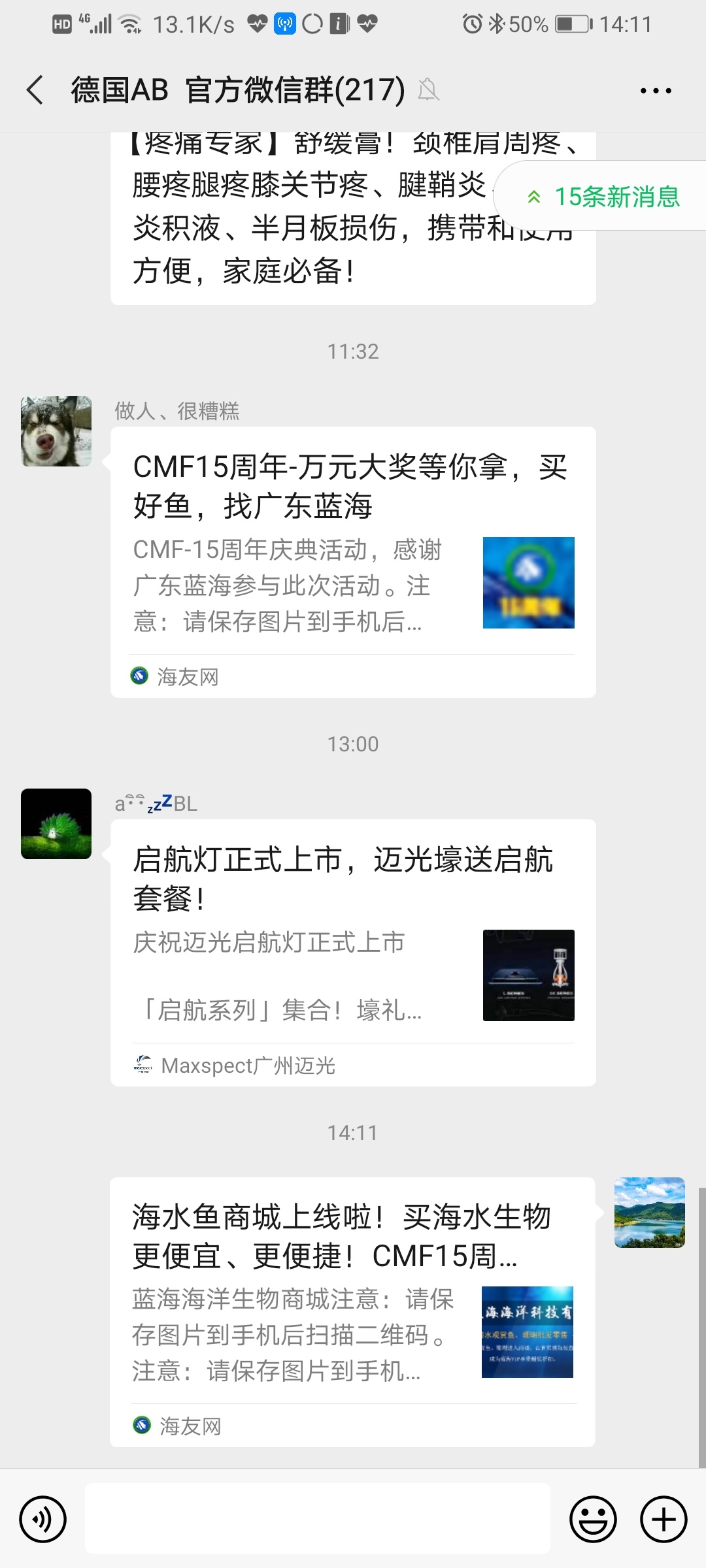Go back from the group chat

[35, 90]
